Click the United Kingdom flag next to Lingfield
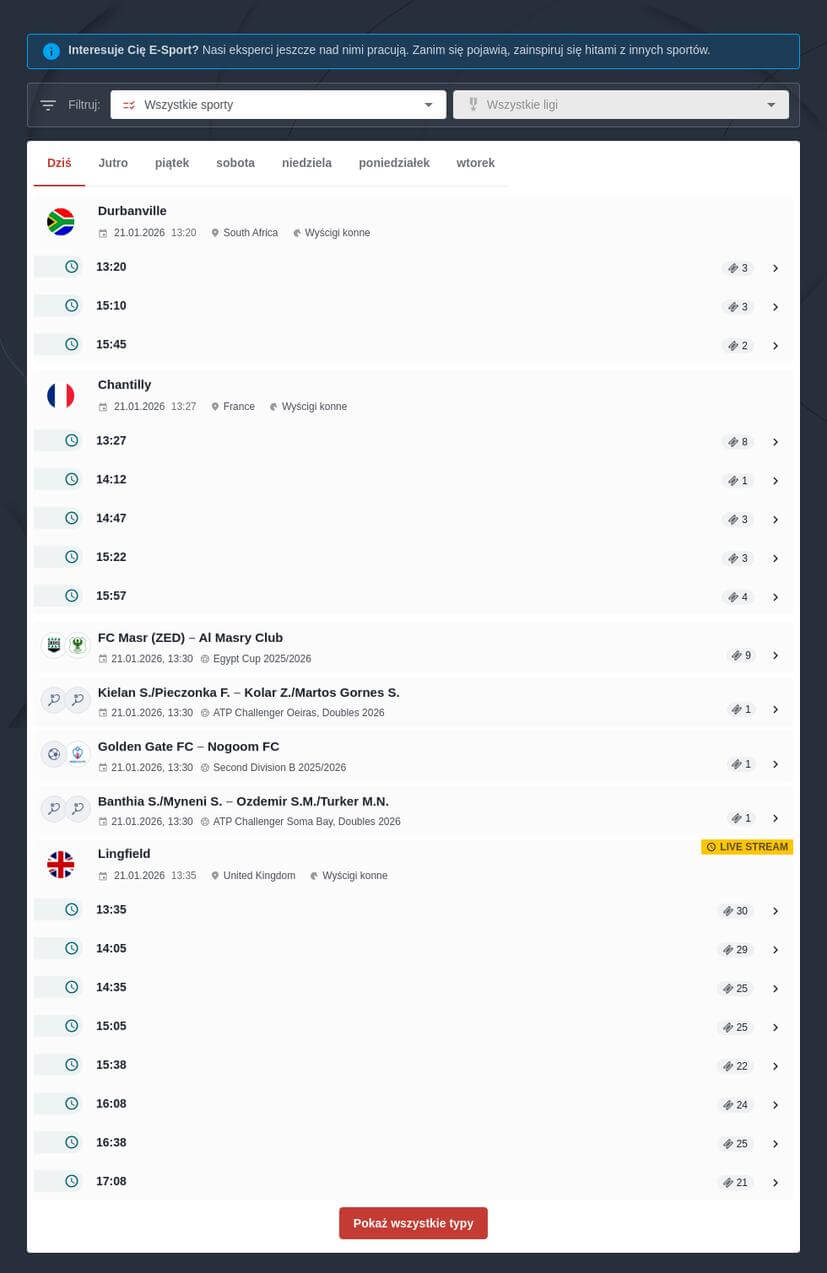 [x=61, y=864]
